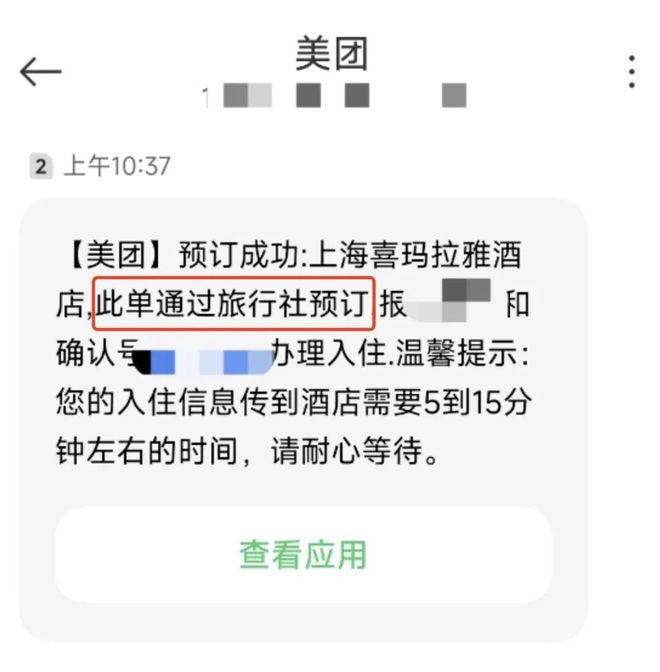This screenshot has height=672, width=660.
Task: Tap the 查看应用 button
Action: [x=303, y=554]
